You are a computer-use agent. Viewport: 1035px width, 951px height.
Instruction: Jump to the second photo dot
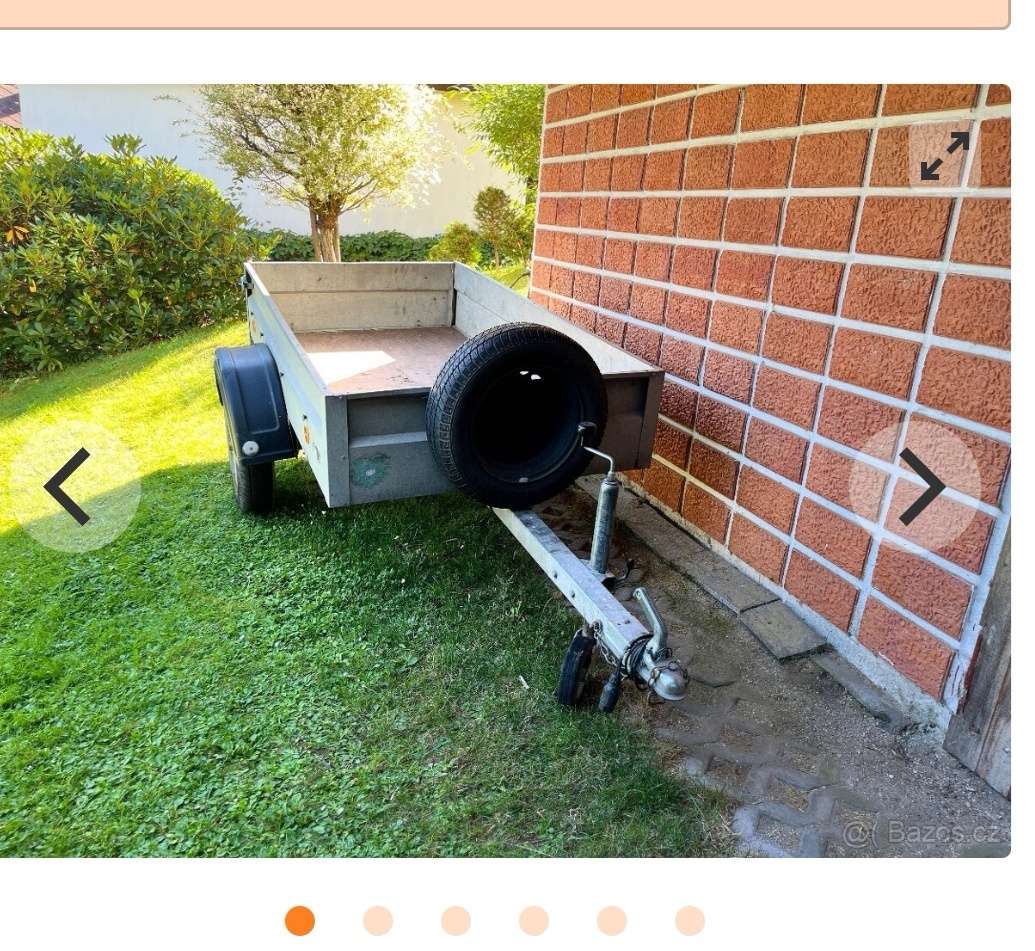click(378, 921)
